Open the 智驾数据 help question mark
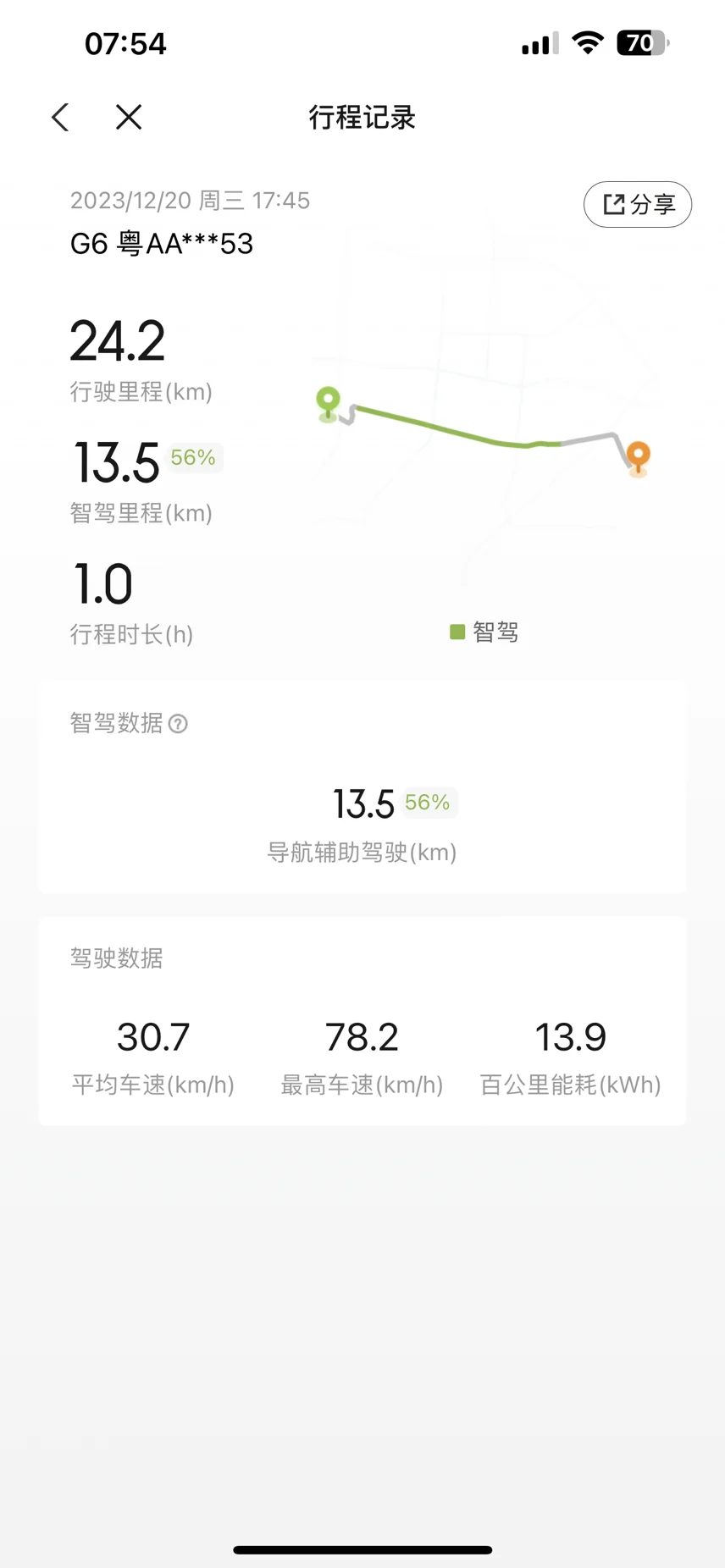Viewport: 725px width, 1568px height. 178,724
